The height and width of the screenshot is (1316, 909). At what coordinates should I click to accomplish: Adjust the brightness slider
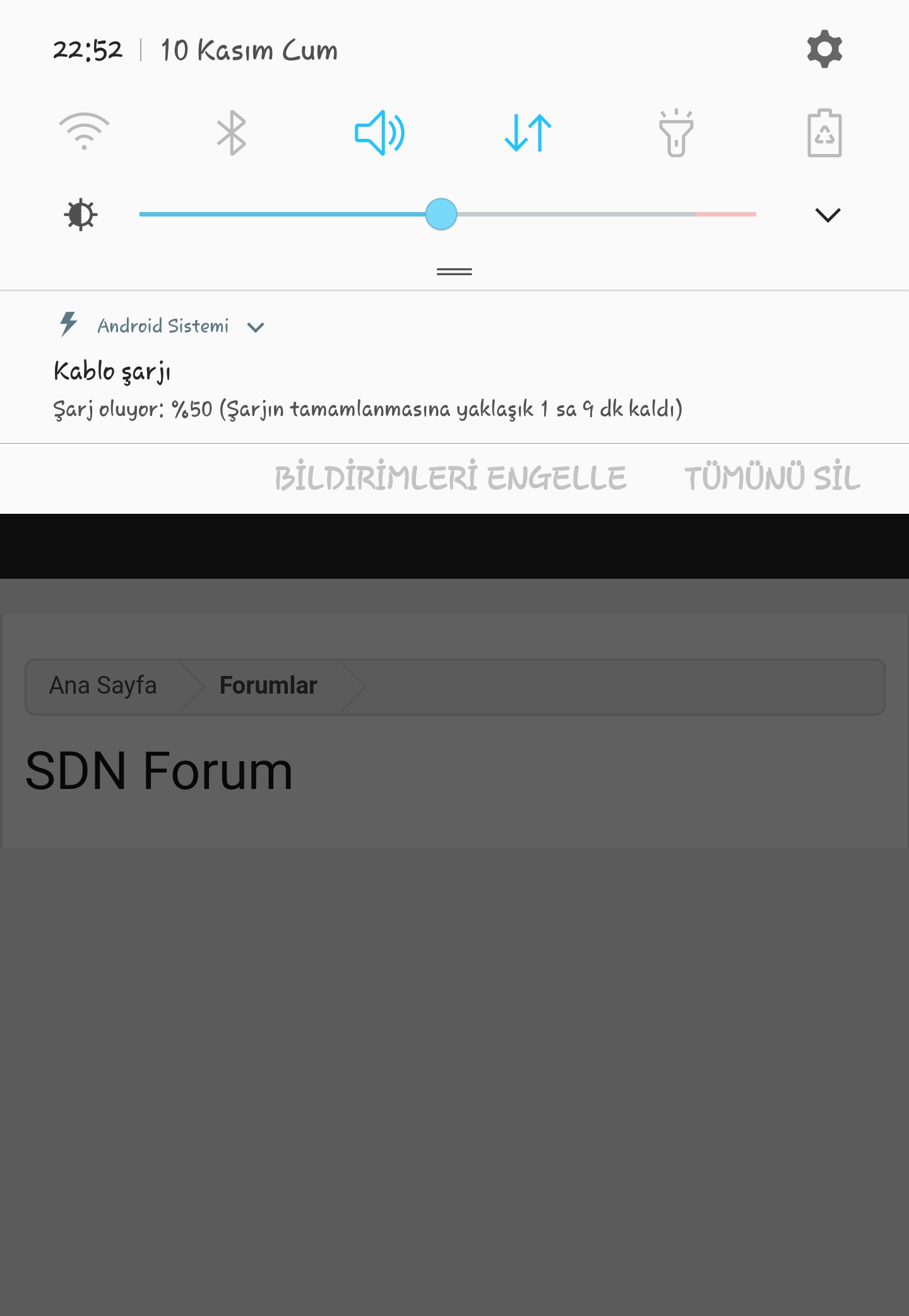click(x=441, y=214)
